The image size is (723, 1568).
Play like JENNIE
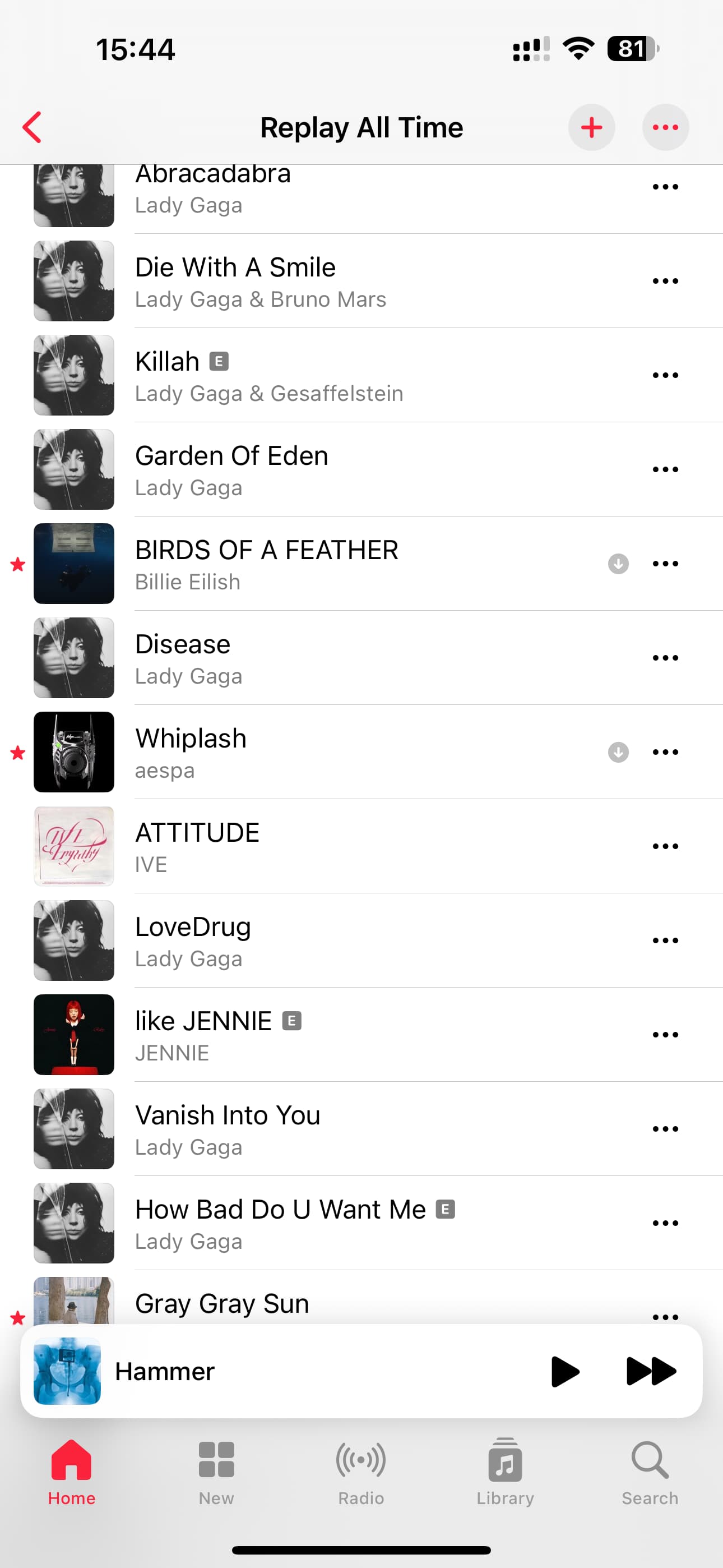pyautogui.click(x=361, y=1035)
